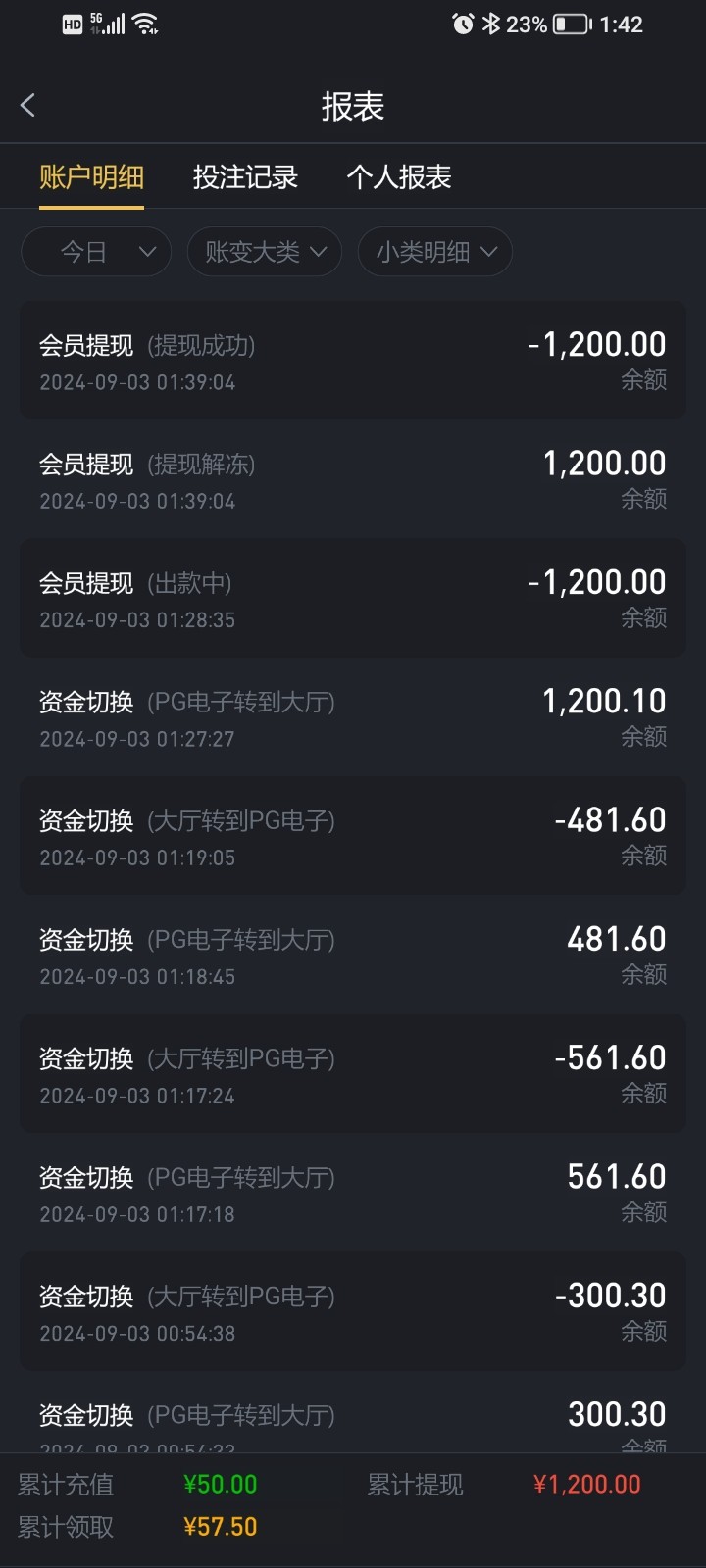Switch to the 个人报表 tab
Image resolution: width=706 pixels, height=1568 pixels.
tap(399, 177)
